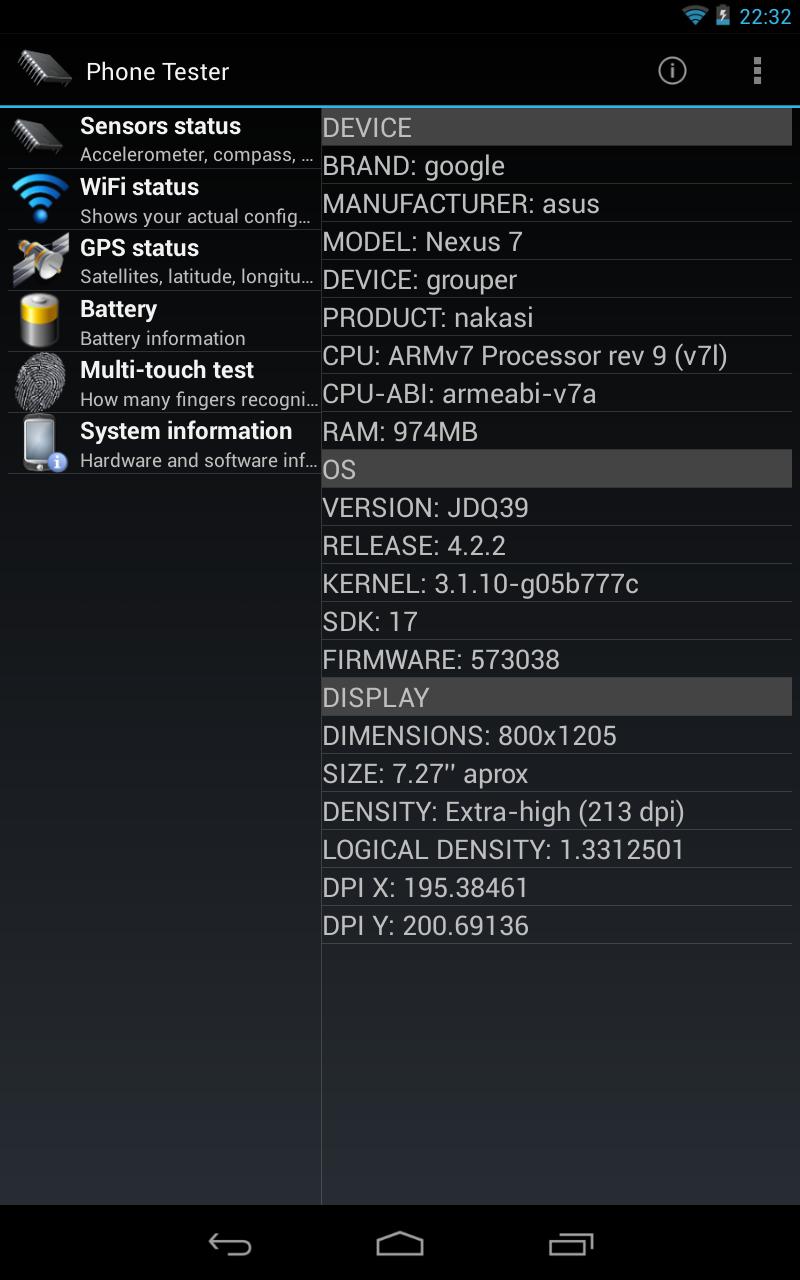View Battery information
800x1280 pixels.
tap(165, 321)
